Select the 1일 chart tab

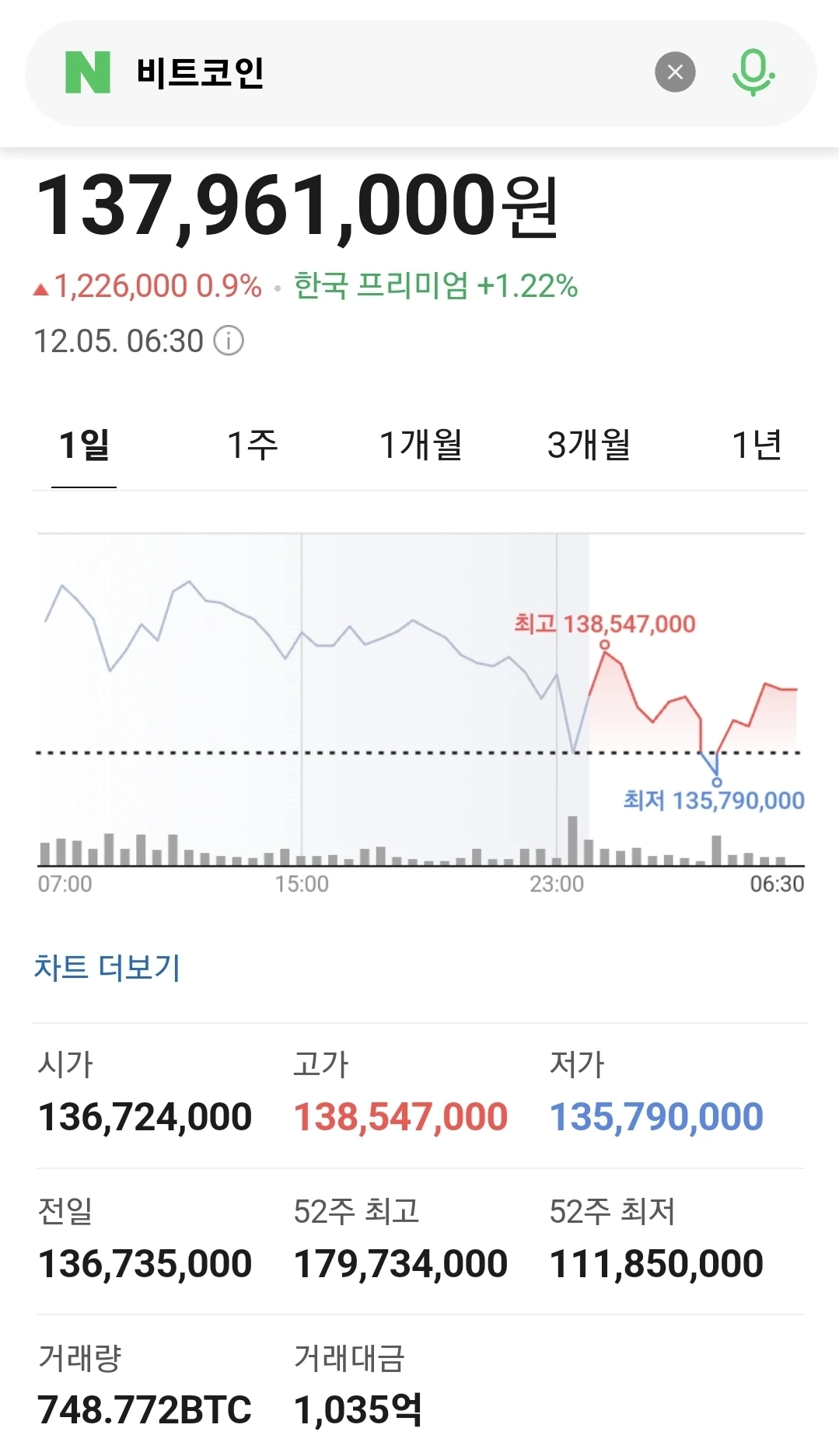[84, 445]
